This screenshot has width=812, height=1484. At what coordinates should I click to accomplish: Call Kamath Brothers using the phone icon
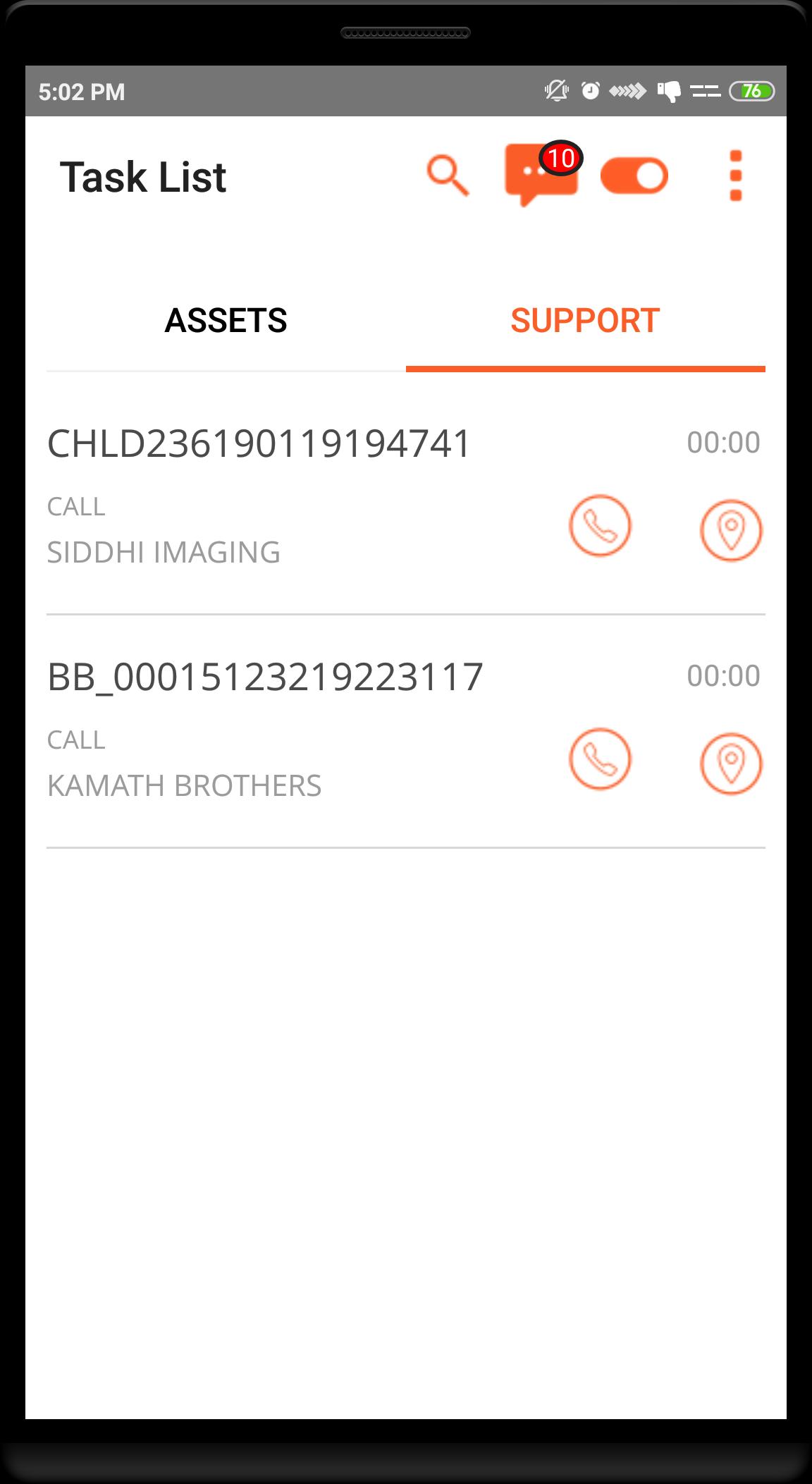[x=600, y=759]
